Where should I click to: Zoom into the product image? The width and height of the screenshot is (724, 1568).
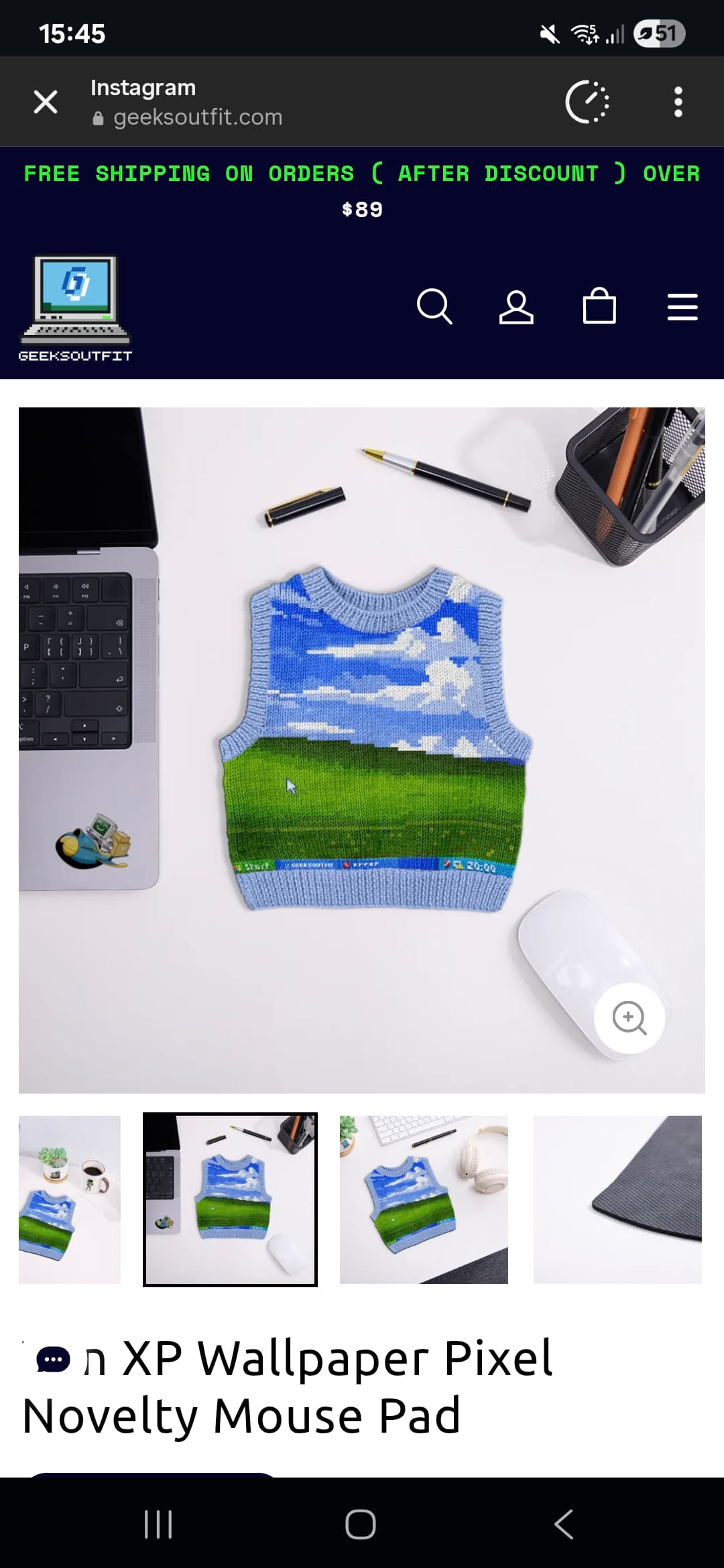tap(629, 1018)
